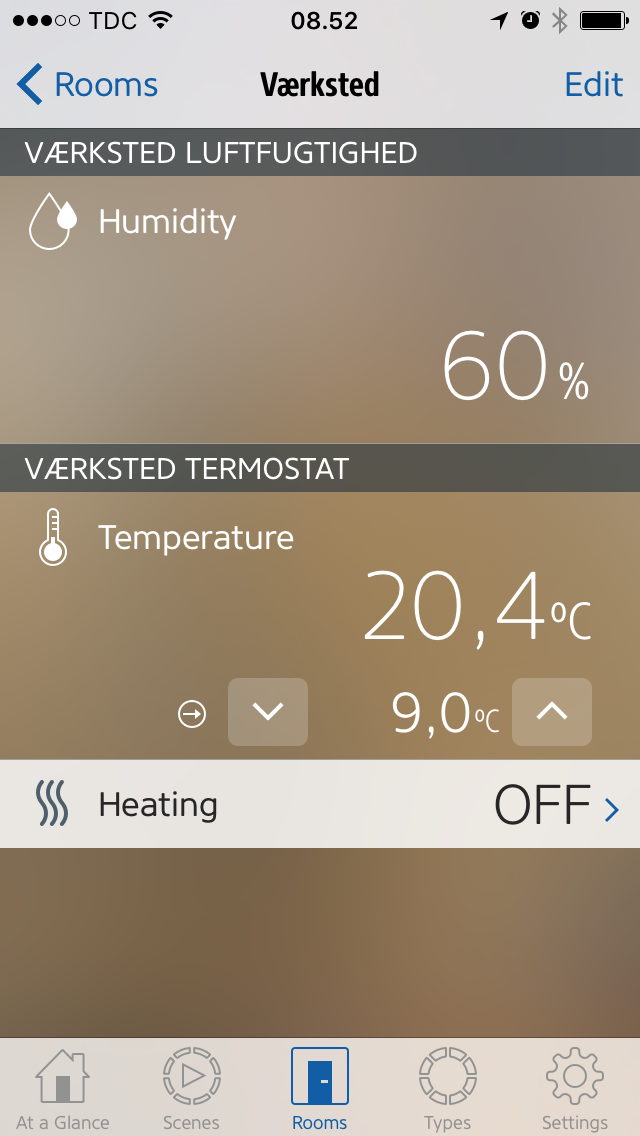
Task: Raise the target temperature with up arrow
Action: pos(552,711)
